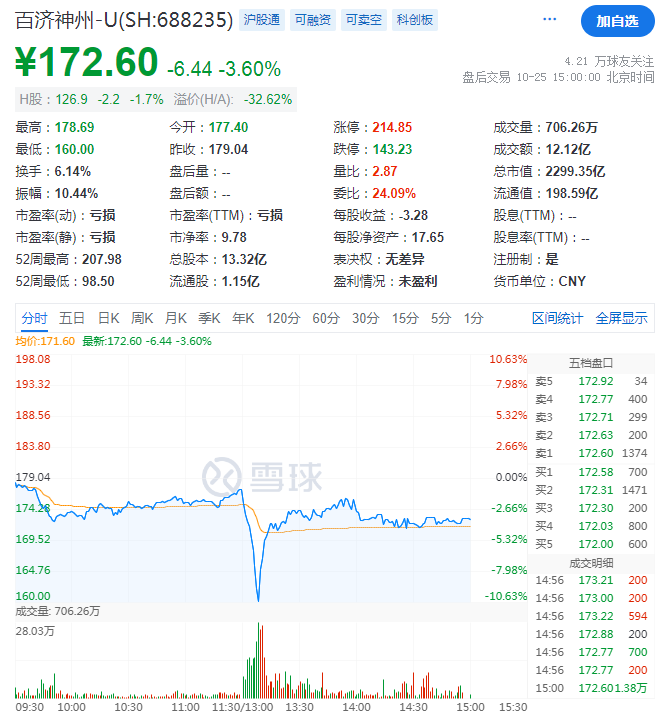Show the 月K chart
Screen dimensions: 670x722
(x=175, y=318)
